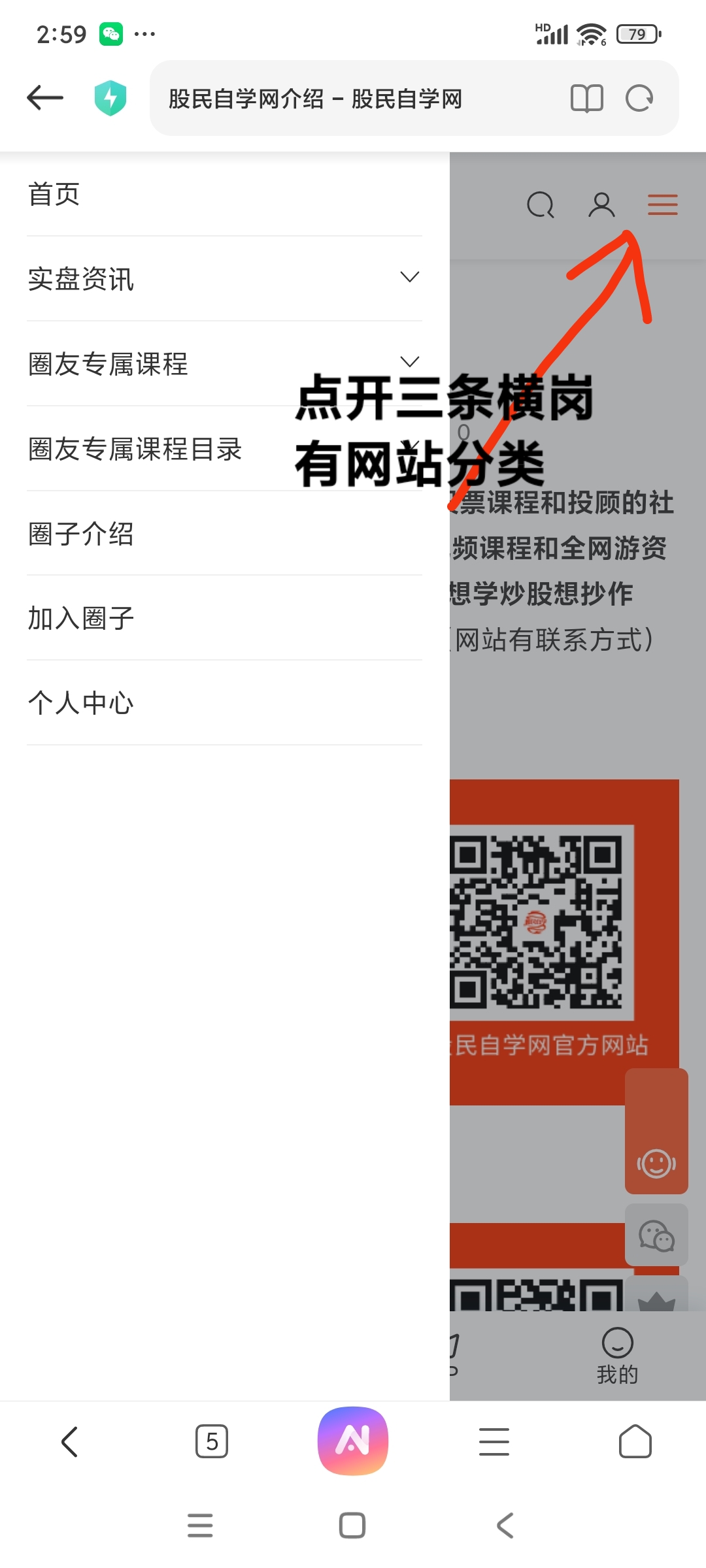The height and width of the screenshot is (1568, 706).
Task: Open the site search magnifier
Action: tap(540, 205)
